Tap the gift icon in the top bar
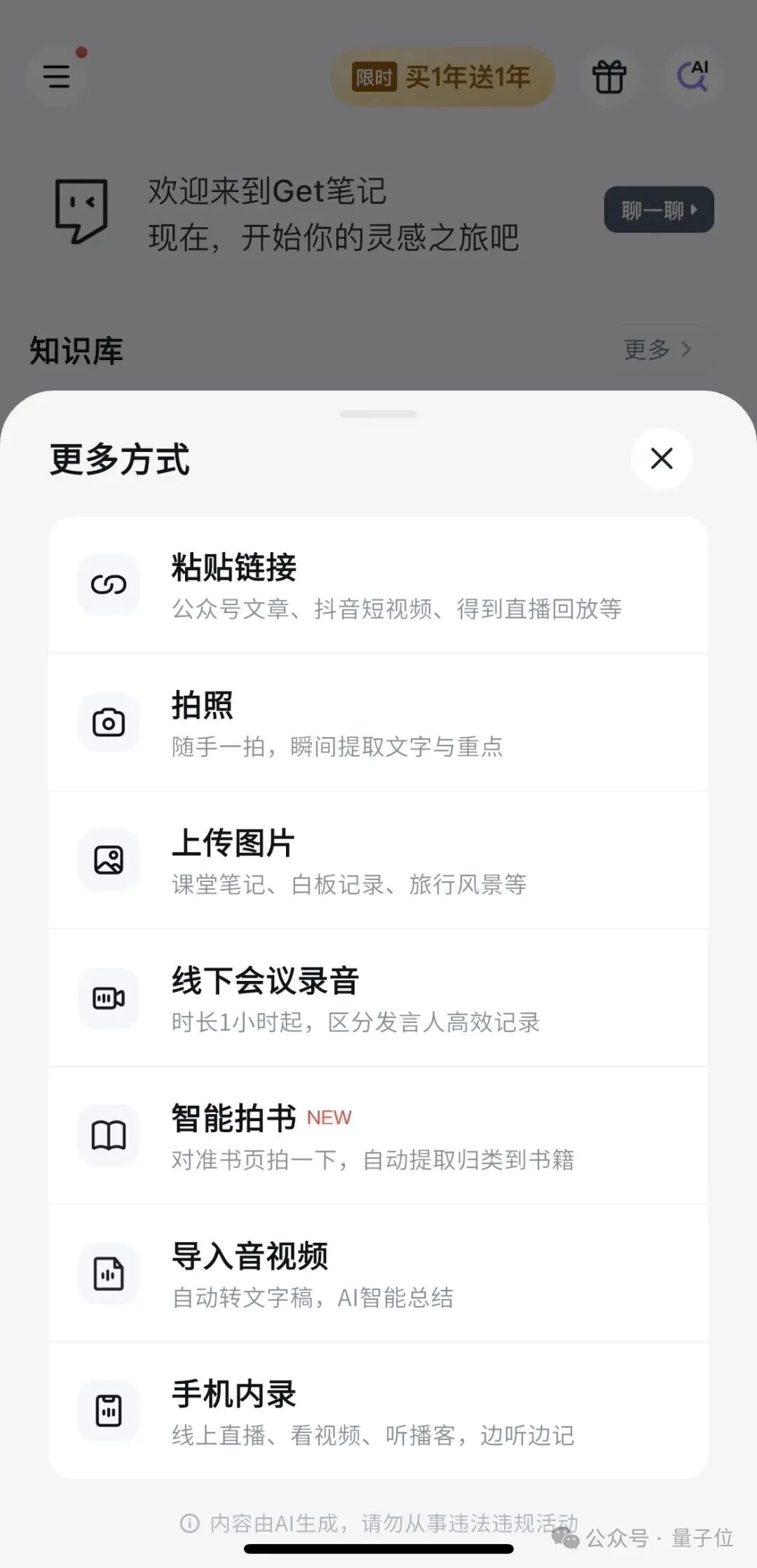The width and height of the screenshot is (757, 1568). click(608, 77)
